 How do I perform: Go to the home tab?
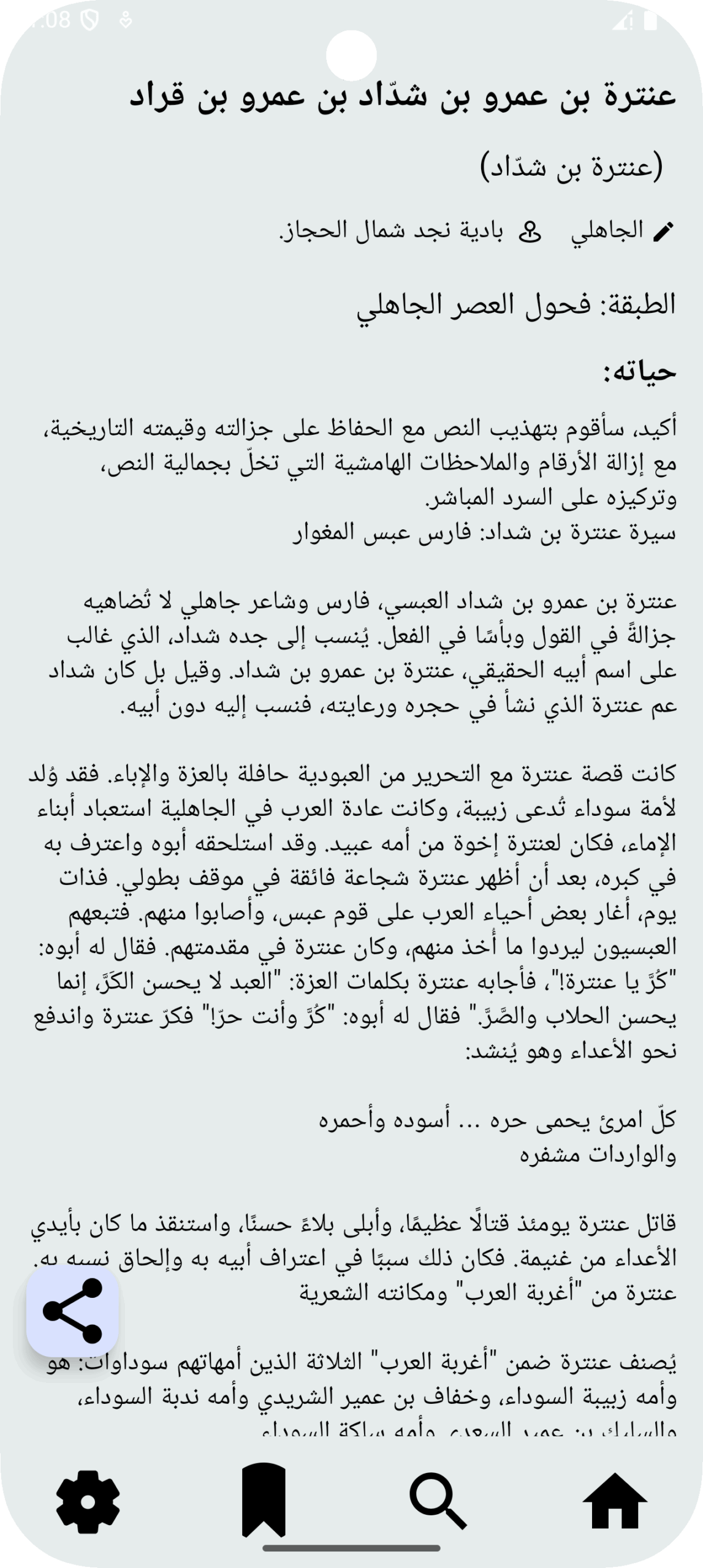(x=615, y=1501)
